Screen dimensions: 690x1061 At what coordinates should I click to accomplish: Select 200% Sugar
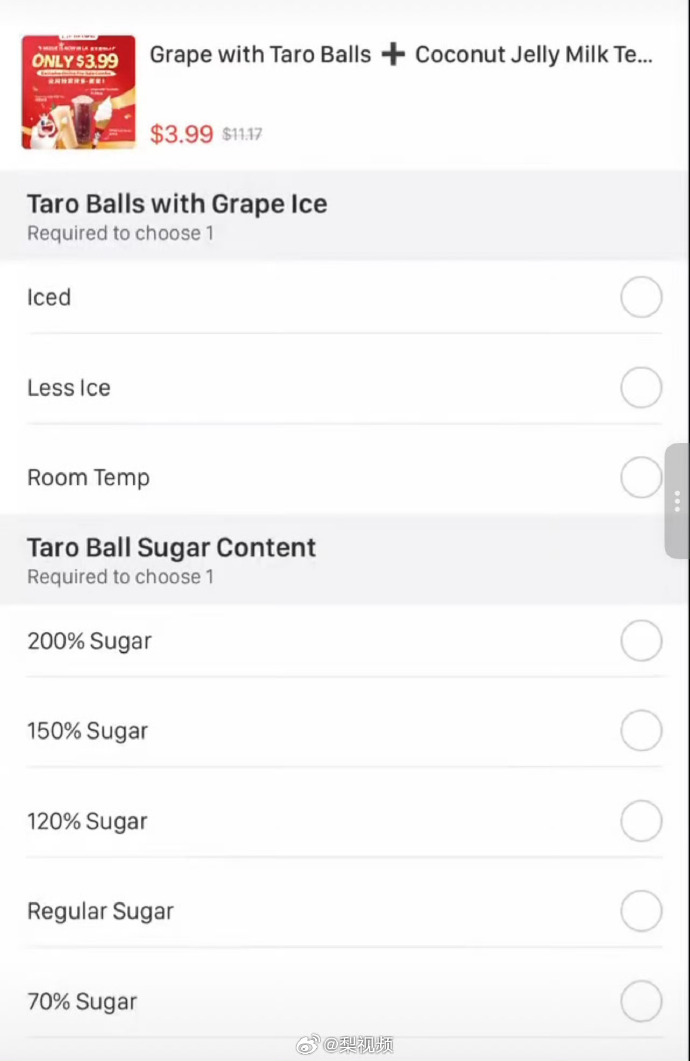641,641
